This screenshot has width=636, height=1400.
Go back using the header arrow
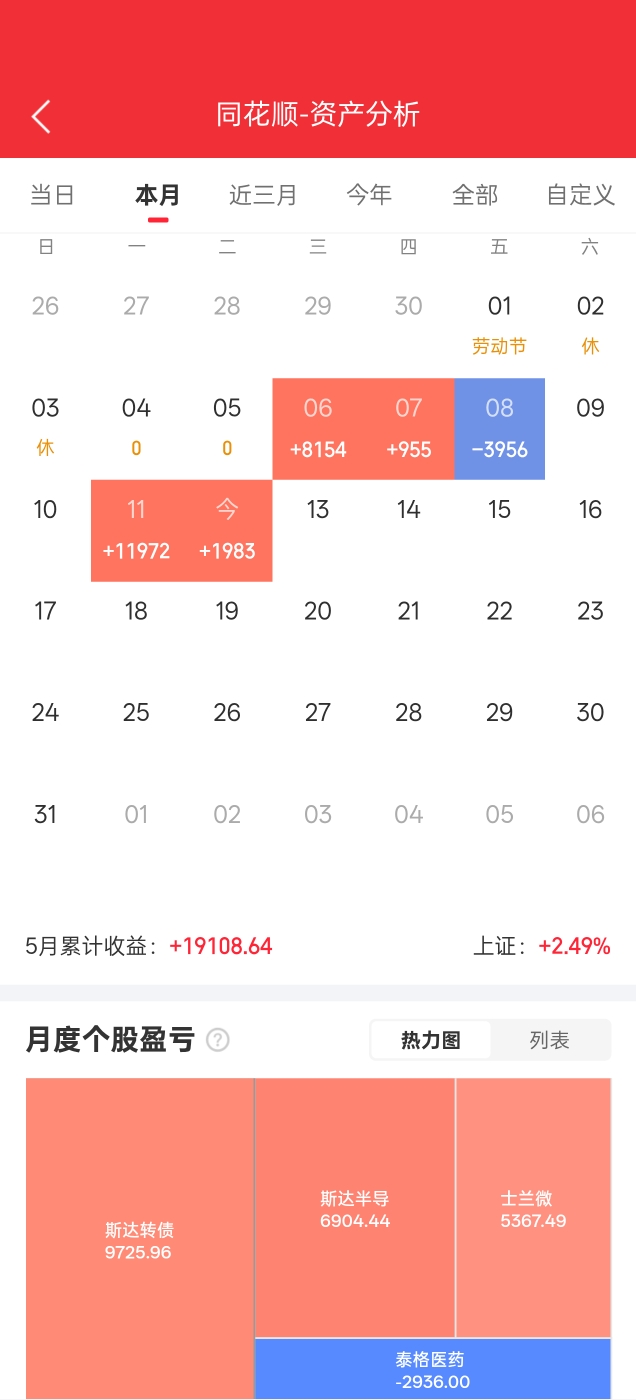pos(41,116)
